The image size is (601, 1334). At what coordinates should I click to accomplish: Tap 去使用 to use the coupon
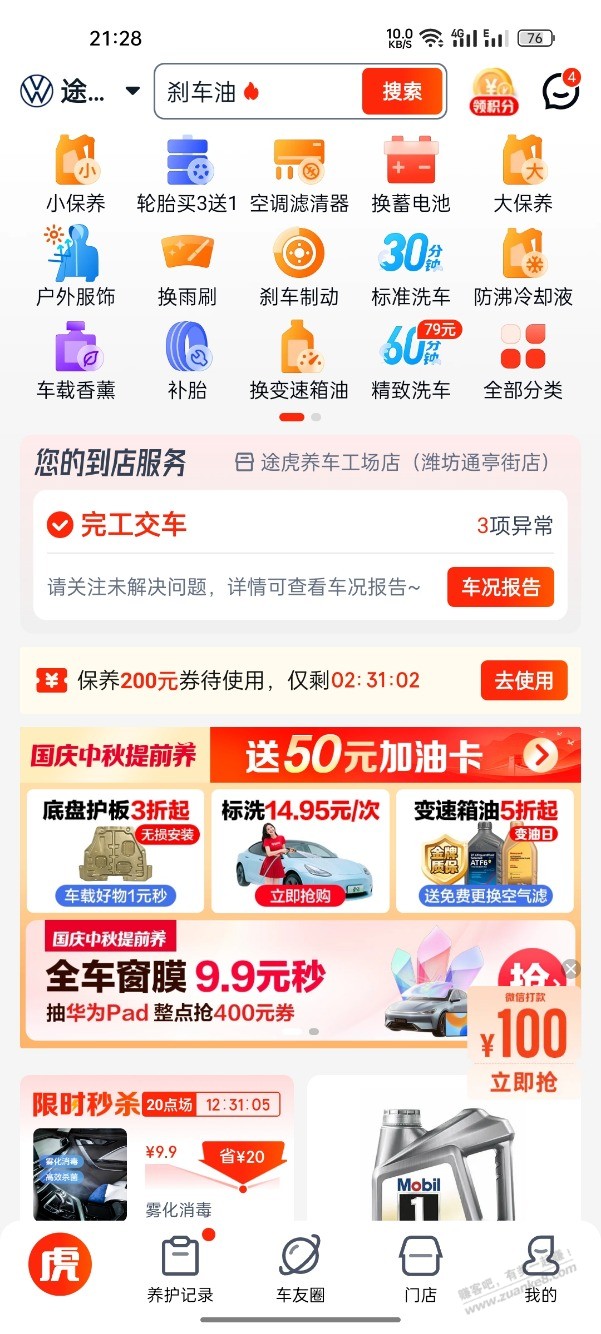[523, 681]
